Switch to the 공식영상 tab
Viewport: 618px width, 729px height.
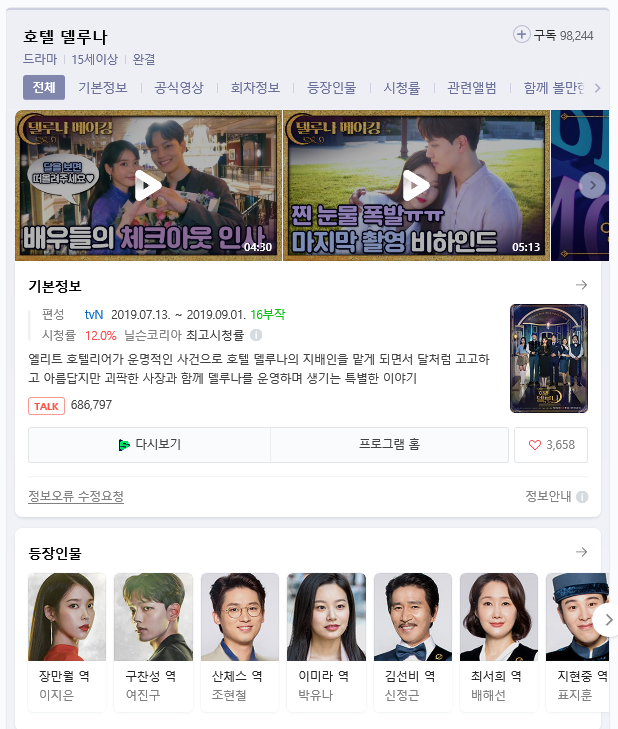179,88
